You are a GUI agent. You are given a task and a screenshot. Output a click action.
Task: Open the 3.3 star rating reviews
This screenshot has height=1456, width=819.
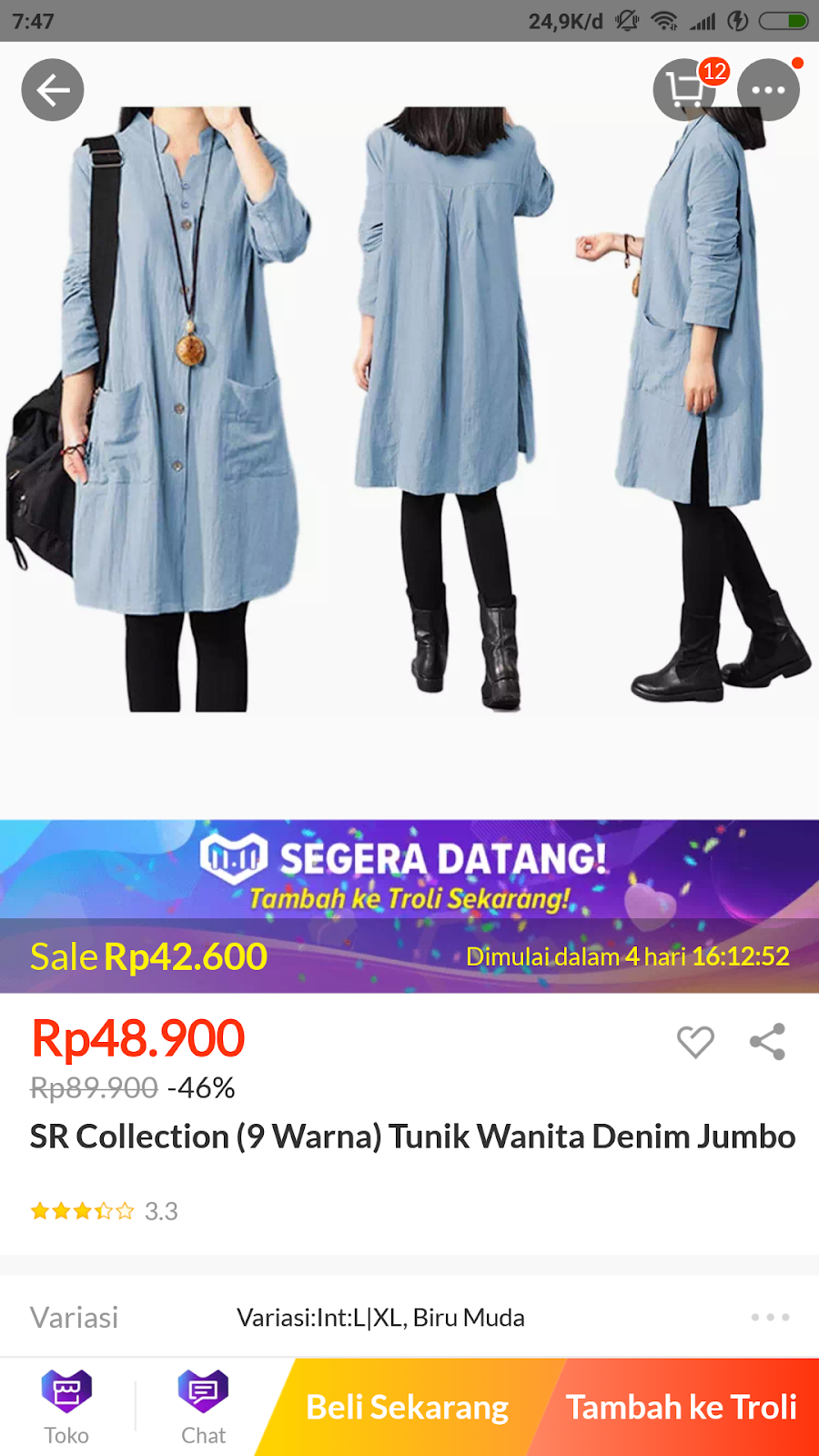(x=104, y=1211)
